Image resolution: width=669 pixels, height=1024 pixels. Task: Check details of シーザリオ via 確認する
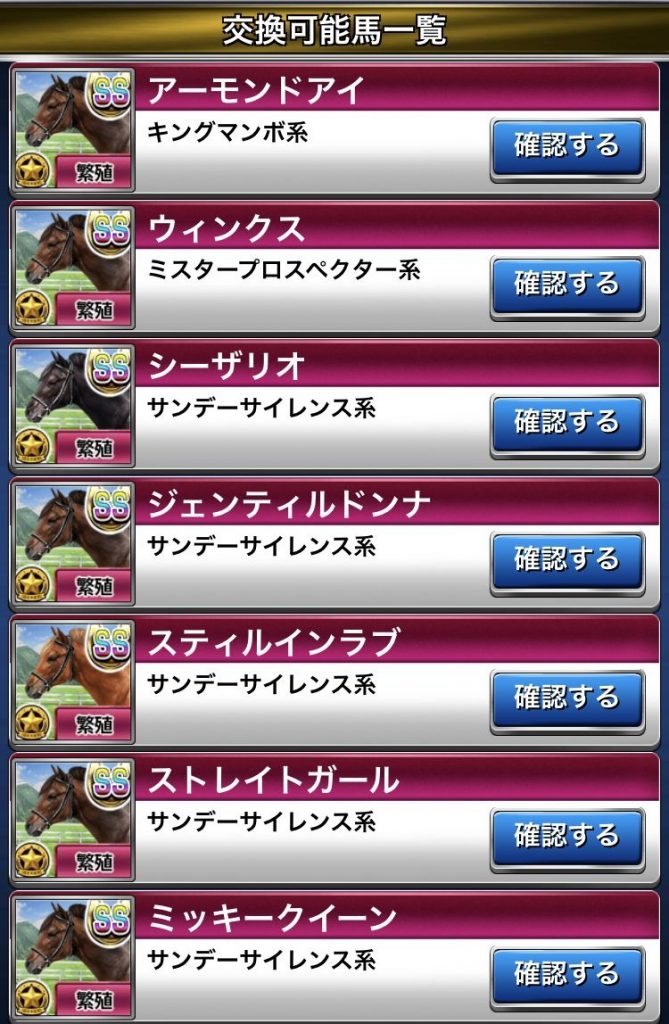(567, 423)
